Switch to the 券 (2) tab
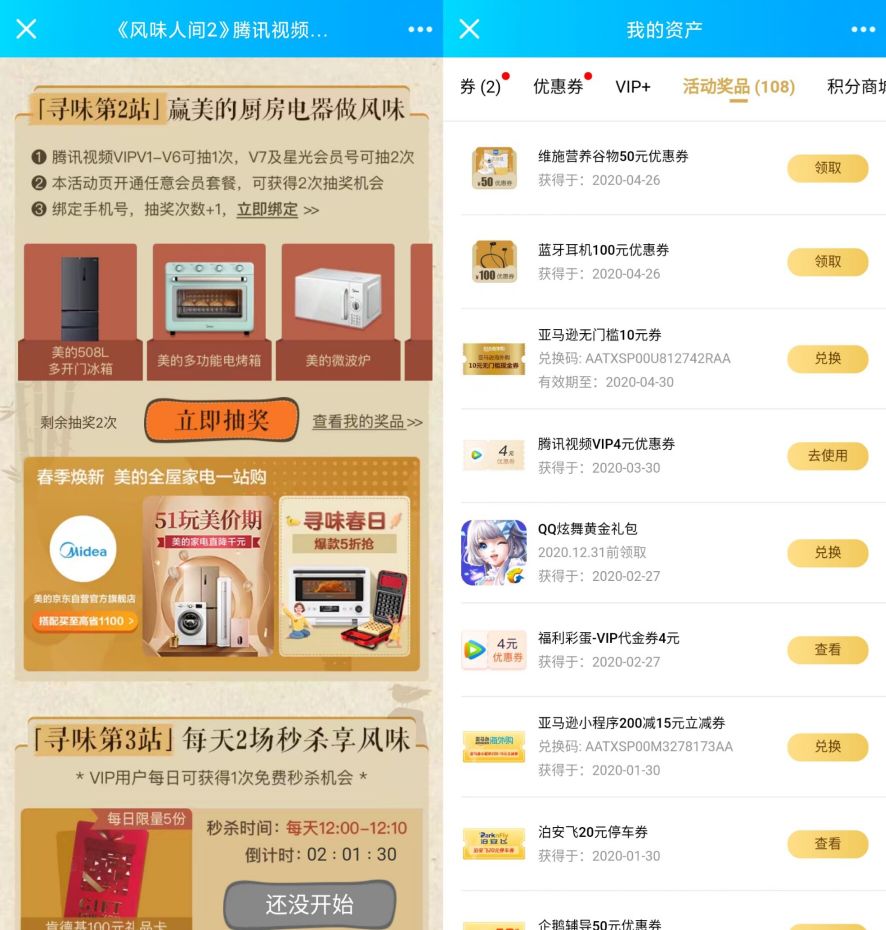 click(x=480, y=87)
